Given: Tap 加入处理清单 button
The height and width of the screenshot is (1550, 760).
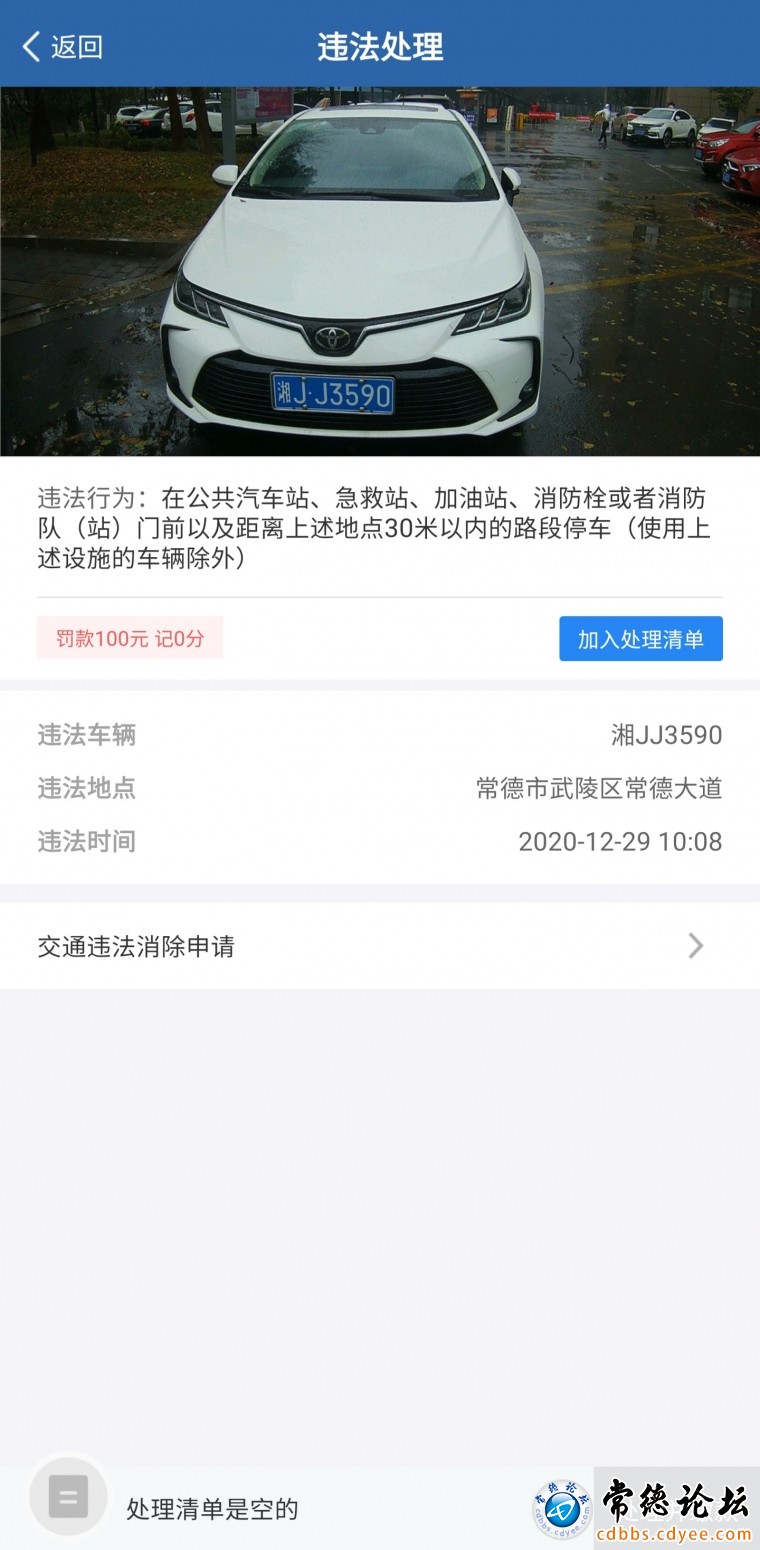Looking at the screenshot, I should pyautogui.click(x=641, y=639).
